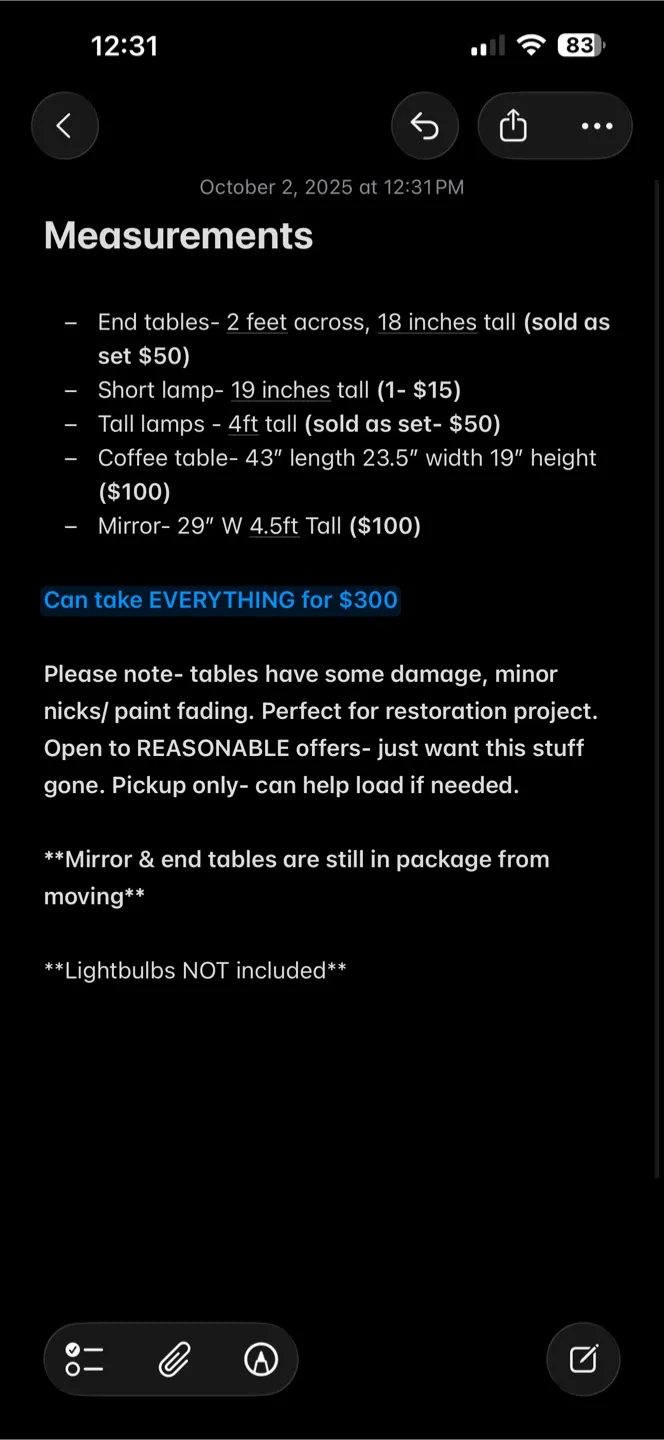This screenshot has width=664, height=1440.
Task: Open the three-dot more options menu
Action: pos(597,126)
